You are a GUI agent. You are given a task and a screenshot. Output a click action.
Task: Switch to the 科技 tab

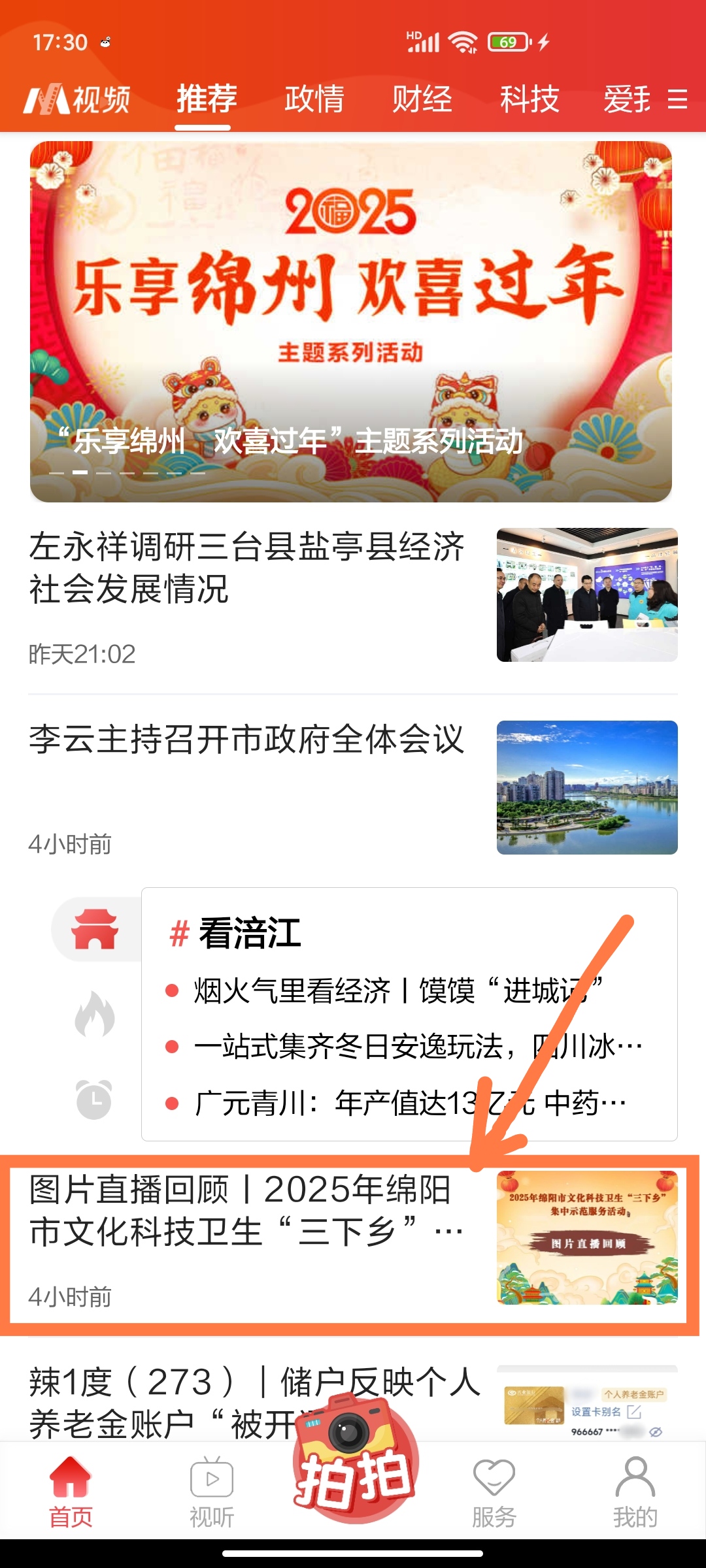529,99
